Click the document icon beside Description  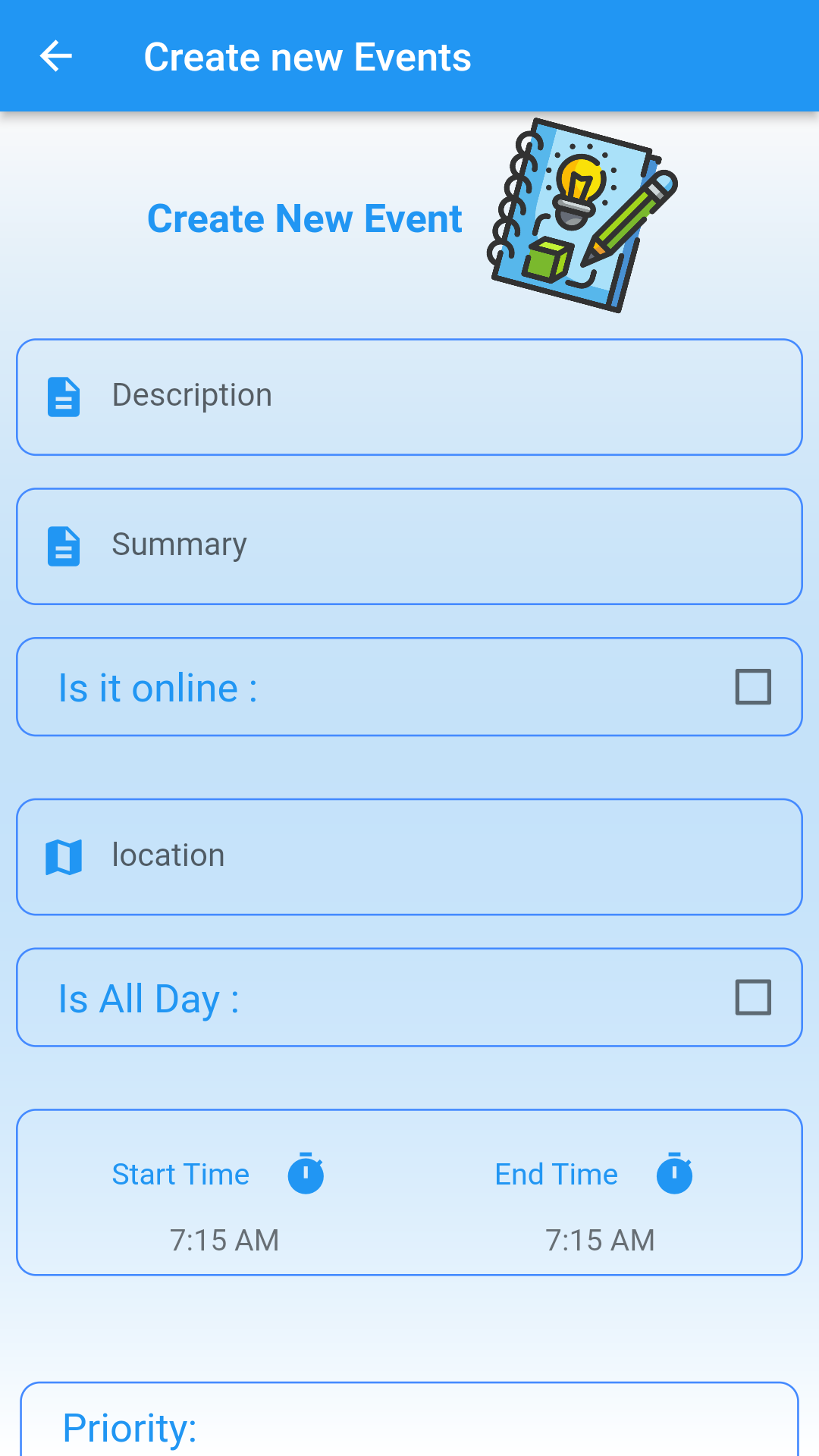pos(64,395)
